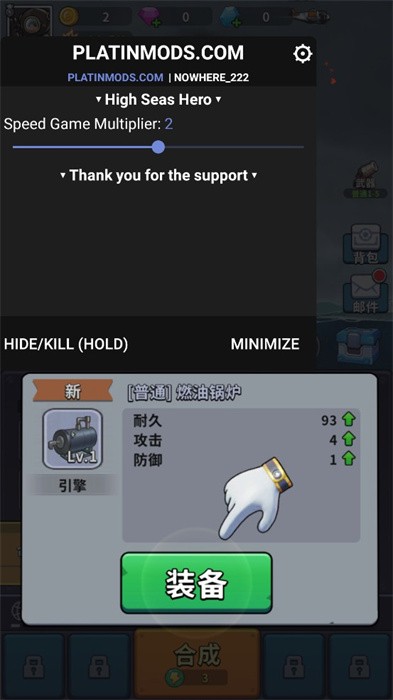Tap the Speed Game Multiplier slider
The image size is (393, 700).
158,147
